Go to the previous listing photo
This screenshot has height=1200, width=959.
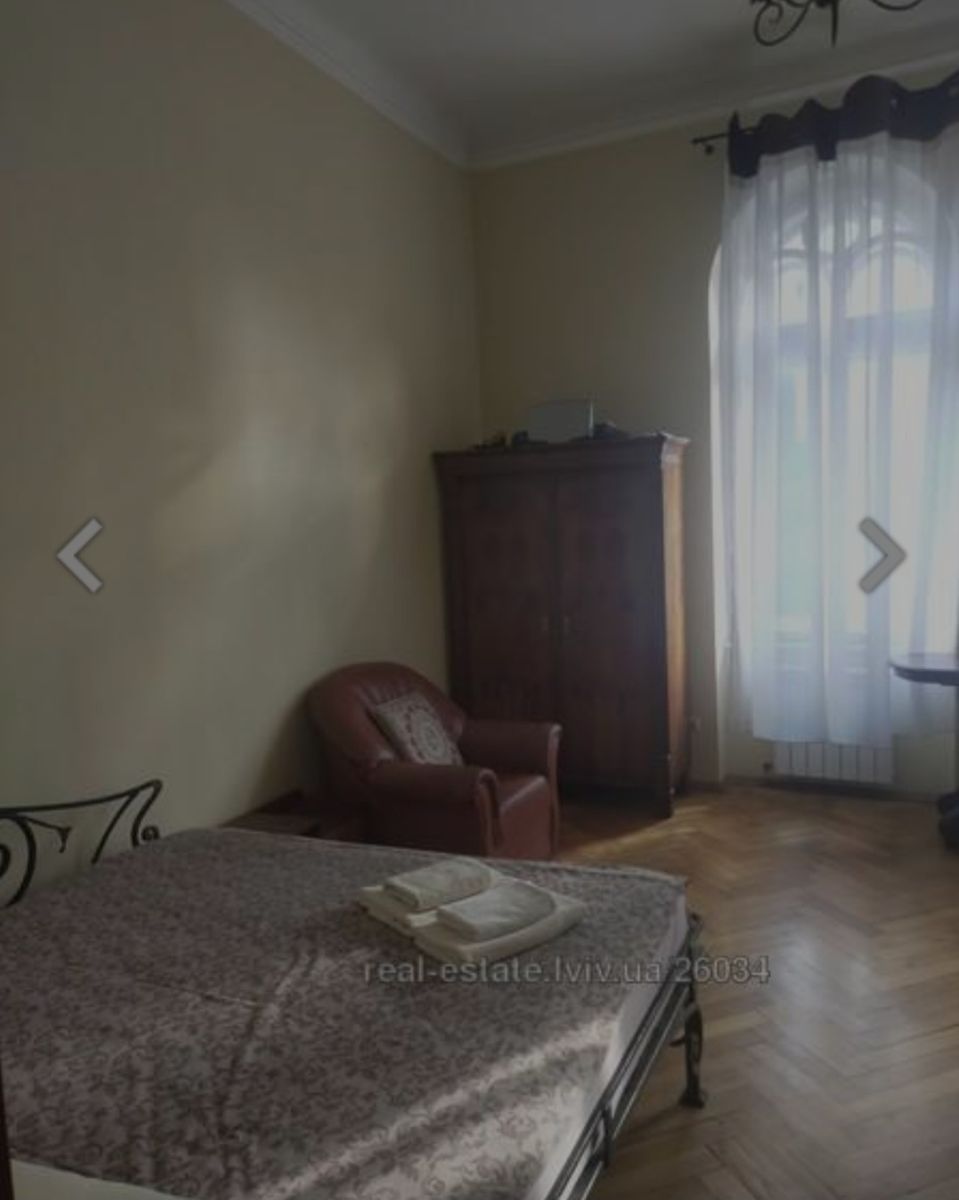[x=80, y=555]
